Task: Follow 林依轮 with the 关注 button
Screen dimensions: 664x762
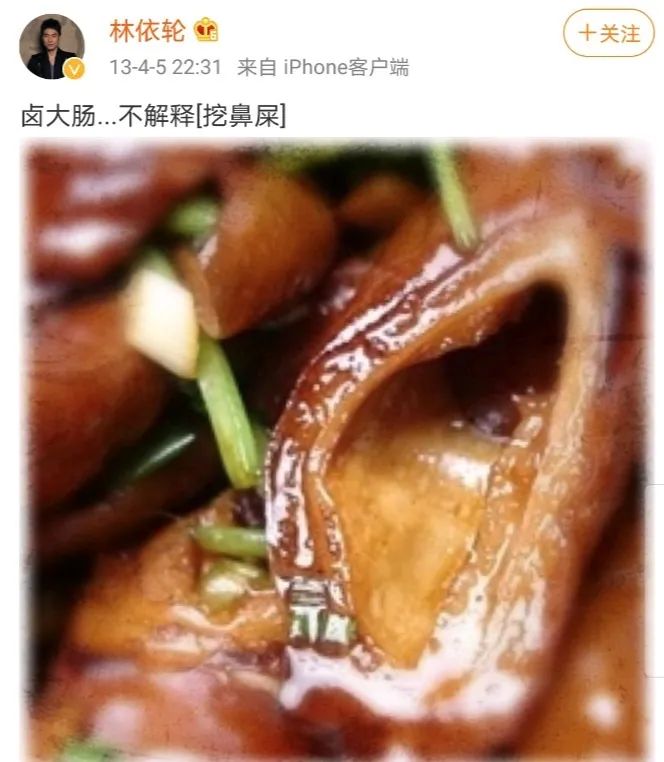Action: (x=609, y=33)
